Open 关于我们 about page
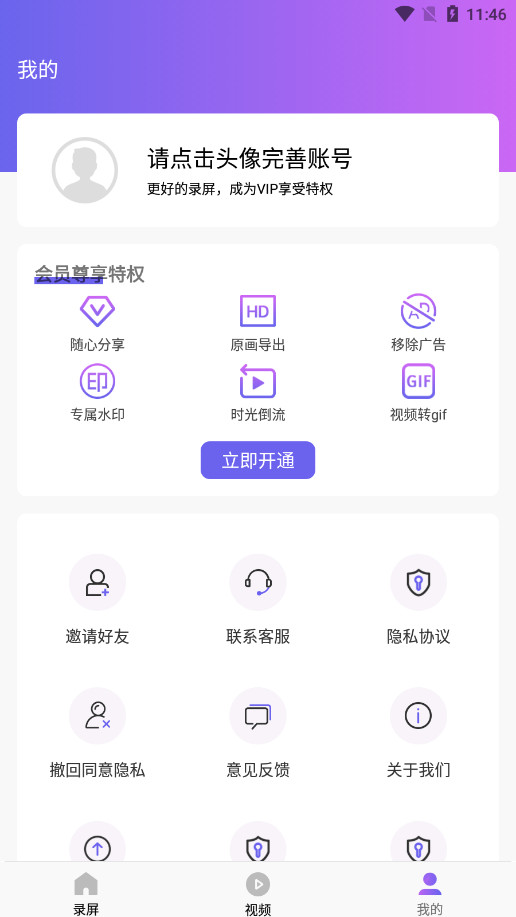 (x=418, y=733)
